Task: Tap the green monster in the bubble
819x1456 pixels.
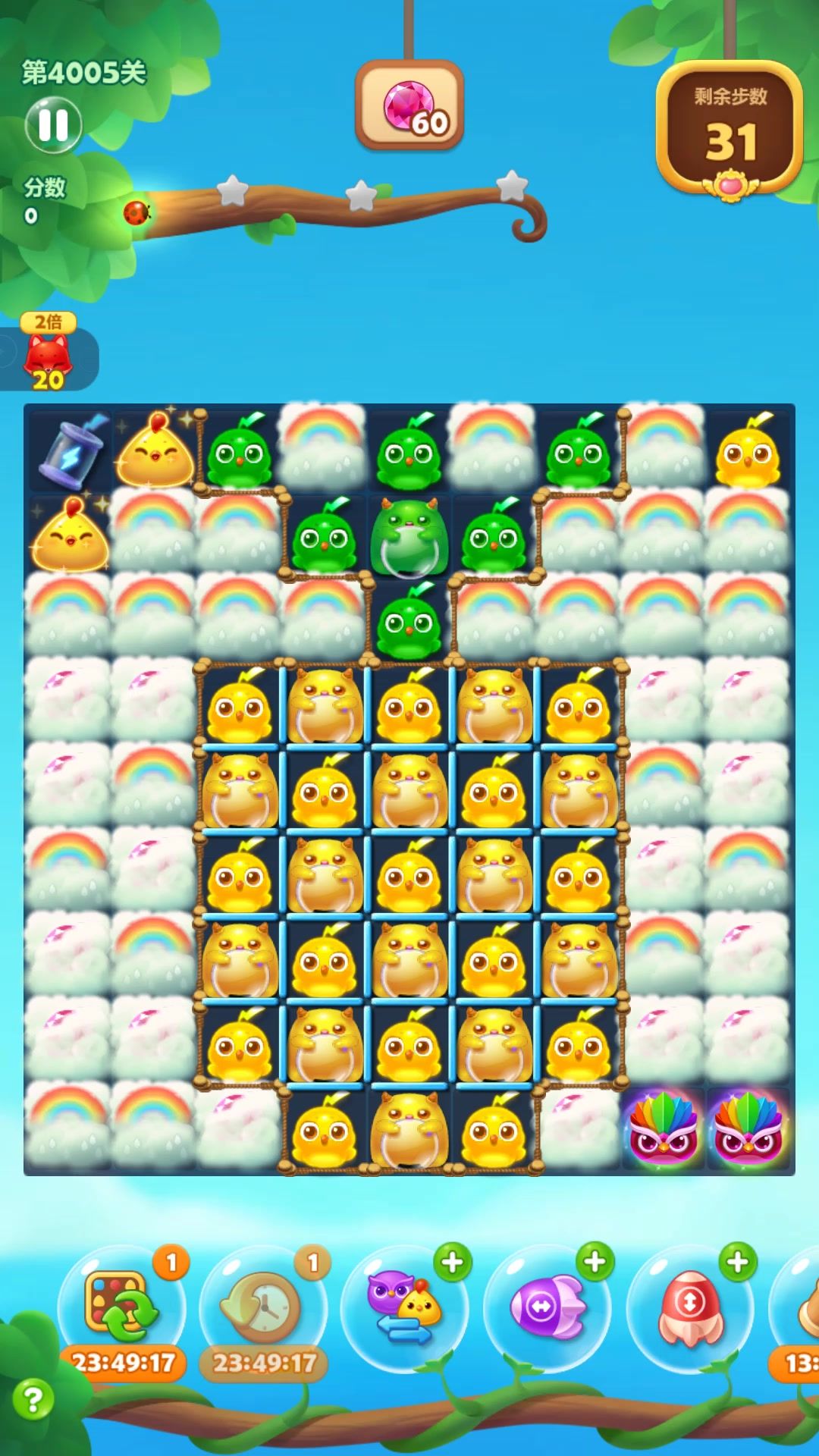Action: tap(409, 537)
